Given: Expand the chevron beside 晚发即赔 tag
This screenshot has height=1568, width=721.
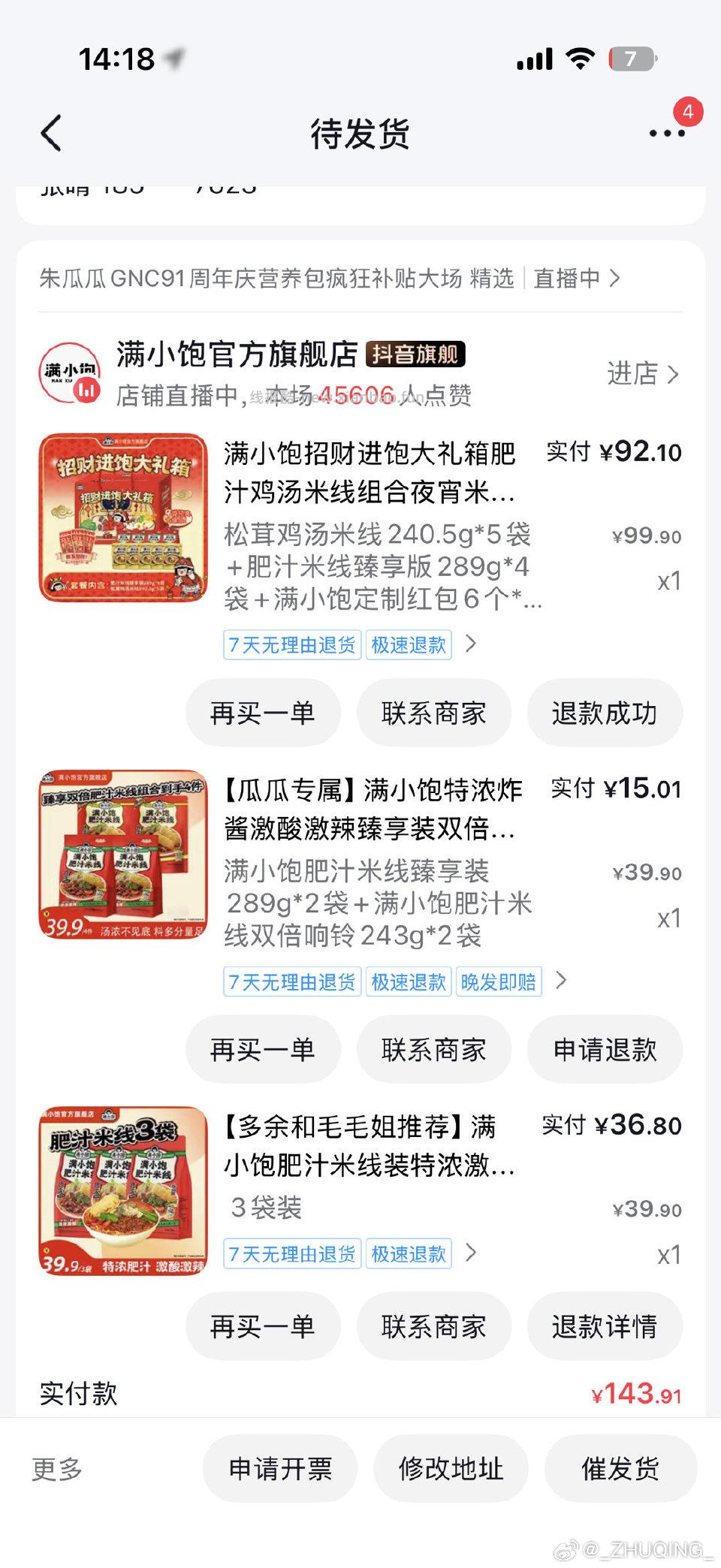Looking at the screenshot, I should point(560,980).
